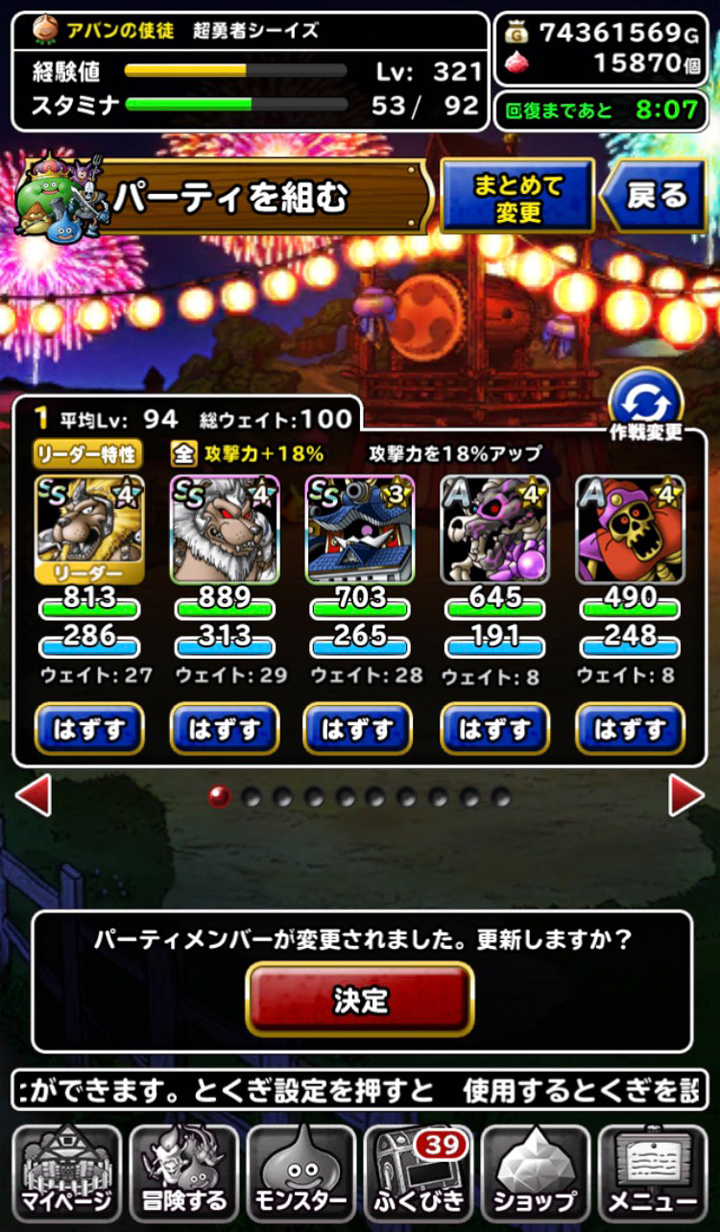Remove the HP 490 monster via はずす
Image resolution: width=720 pixels, height=1232 pixels.
click(630, 729)
